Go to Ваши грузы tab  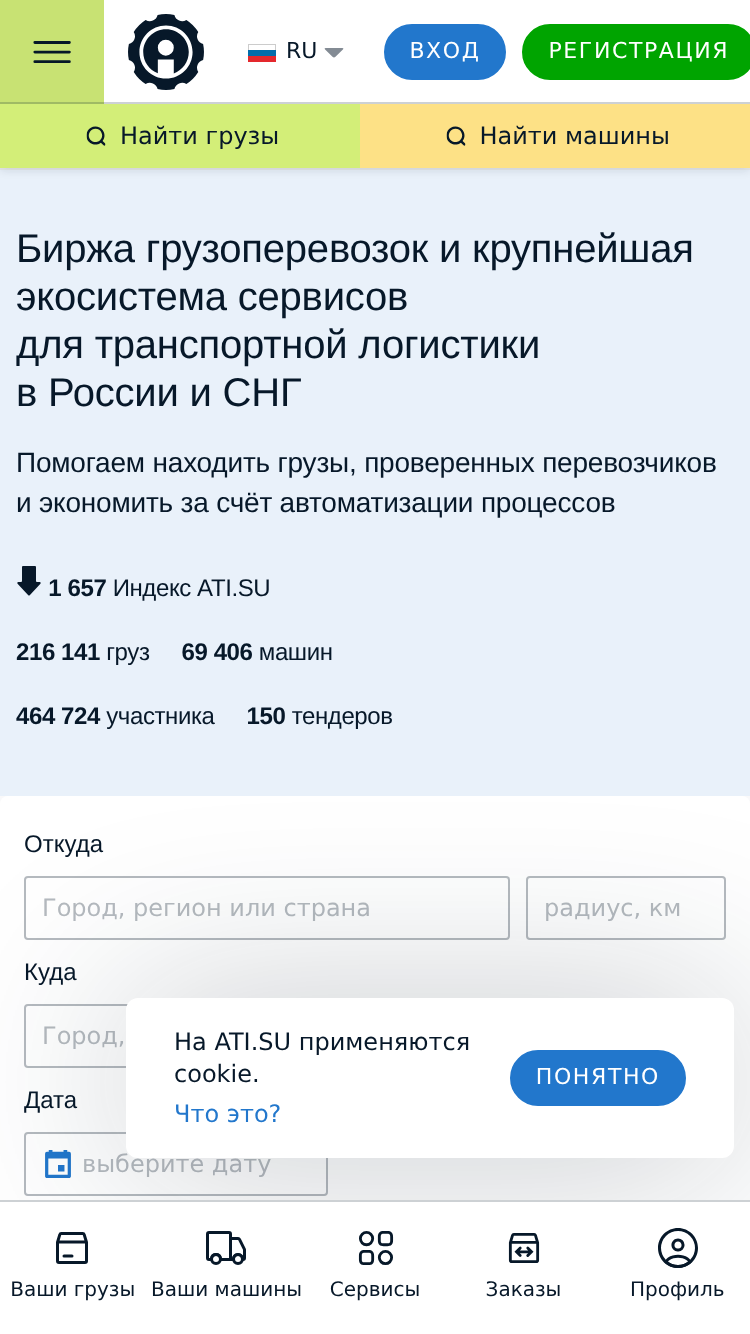coord(73,1262)
